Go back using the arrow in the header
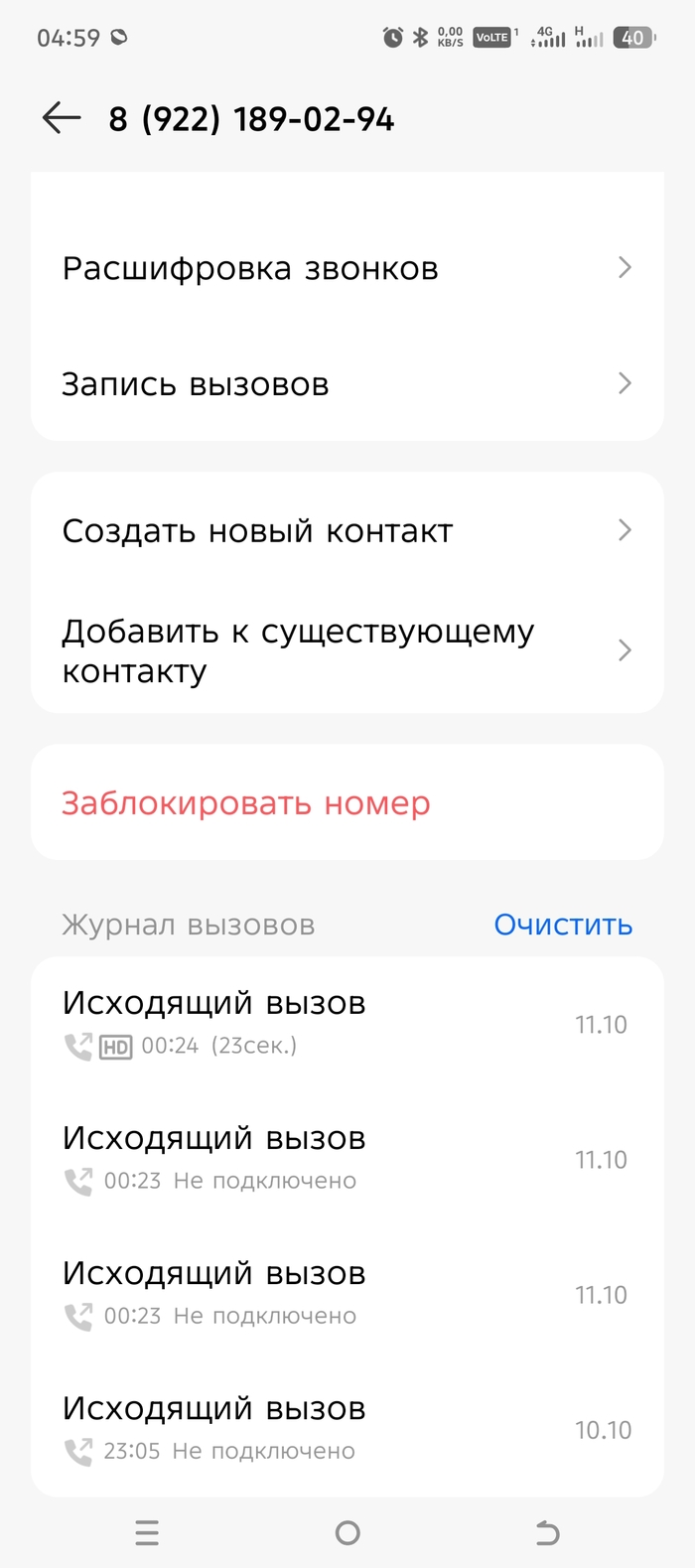This screenshot has width=695, height=1568. pyautogui.click(x=62, y=119)
